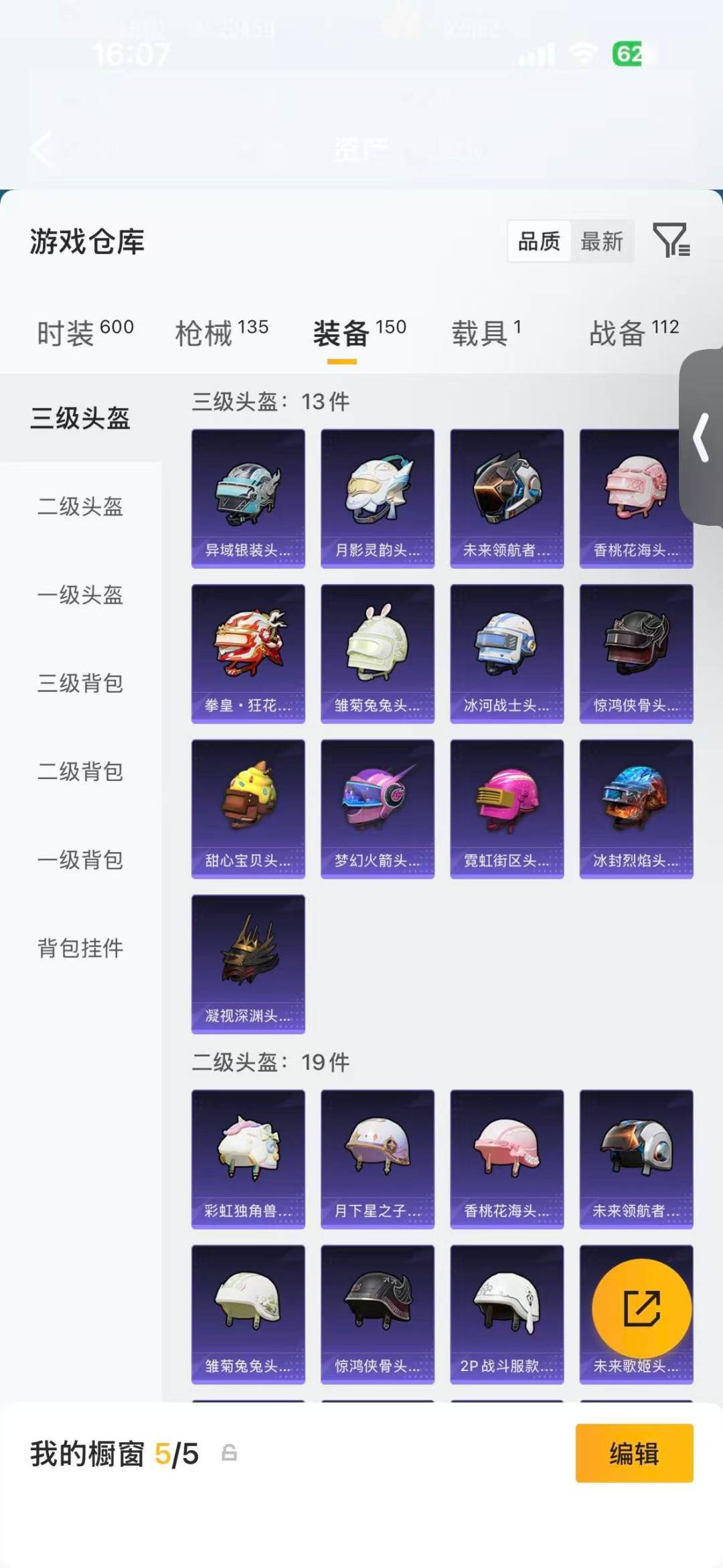Select the 彩虹独角兽 helmet thumbnail
Image resolution: width=723 pixels, height=1568 pixels.
tap(247, 1159)
